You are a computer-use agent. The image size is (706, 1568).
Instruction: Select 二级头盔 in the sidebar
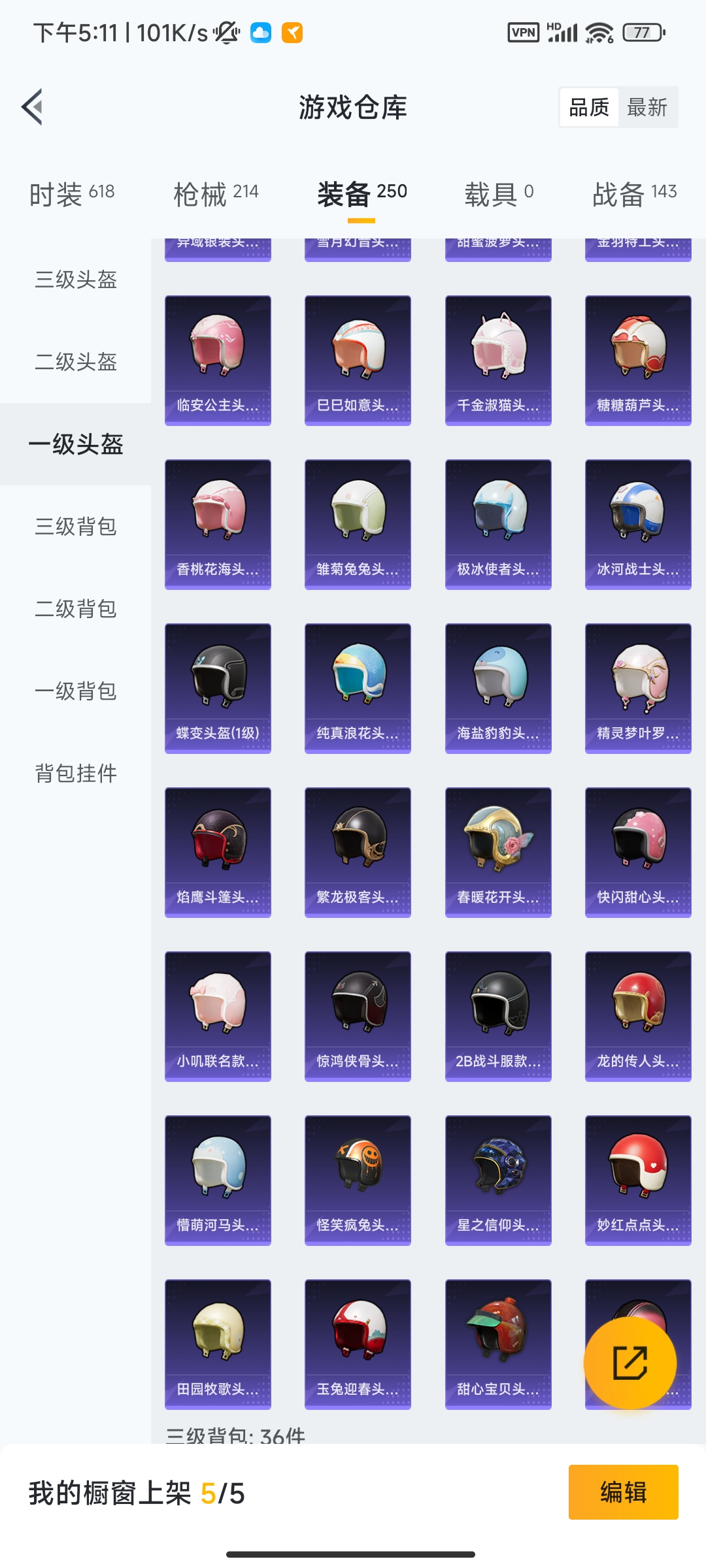[x=76, y=361]
